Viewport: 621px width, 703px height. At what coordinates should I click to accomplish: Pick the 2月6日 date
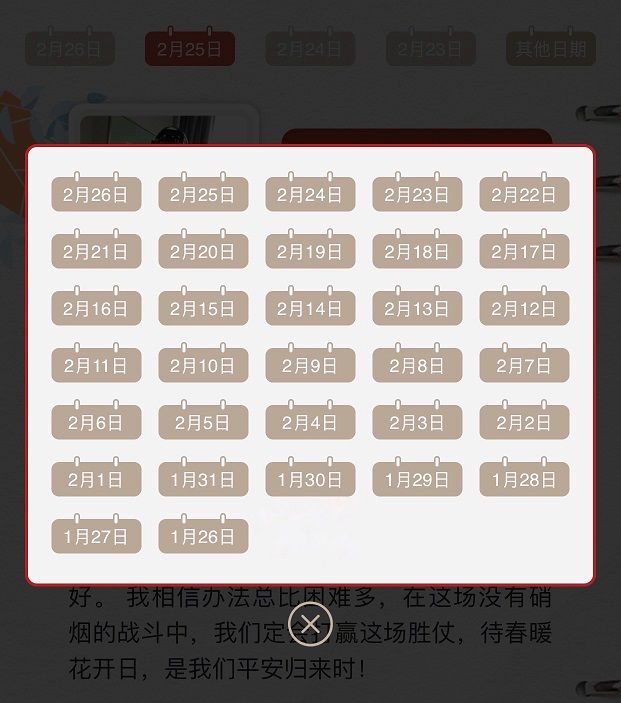pos(96,423)
